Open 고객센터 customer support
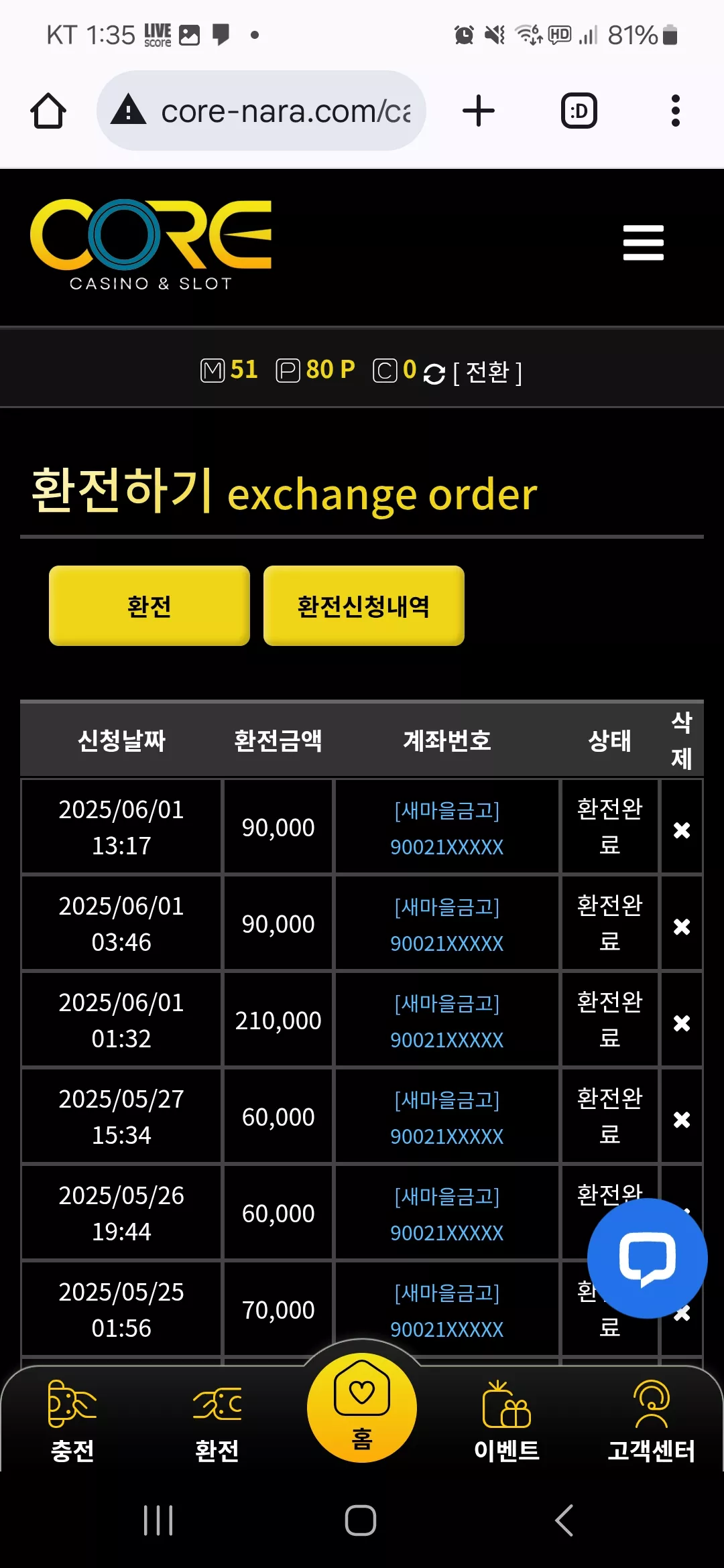724x1568 pixels. [652, 1421]
